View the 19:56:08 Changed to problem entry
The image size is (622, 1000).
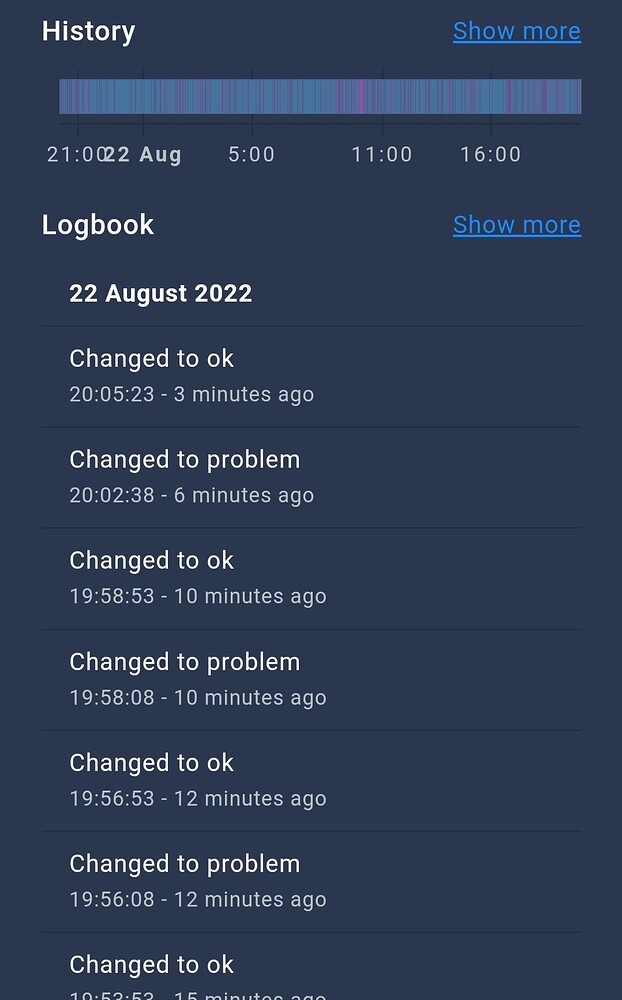(311, 881)
